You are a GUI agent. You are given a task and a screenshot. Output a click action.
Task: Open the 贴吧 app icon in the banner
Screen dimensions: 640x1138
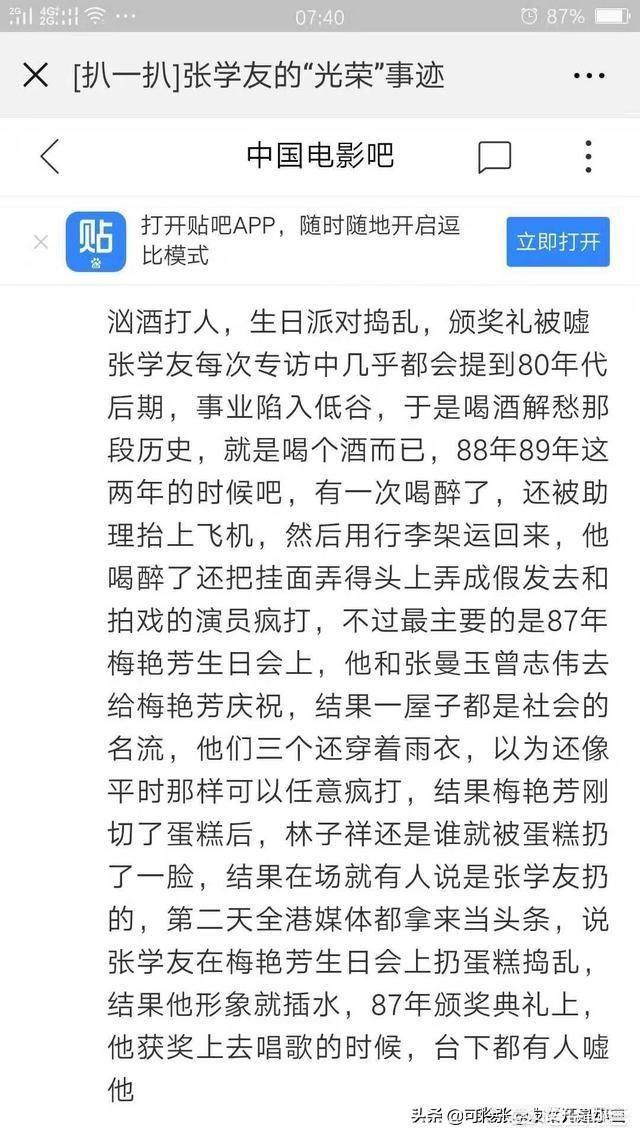pos(96,242)
